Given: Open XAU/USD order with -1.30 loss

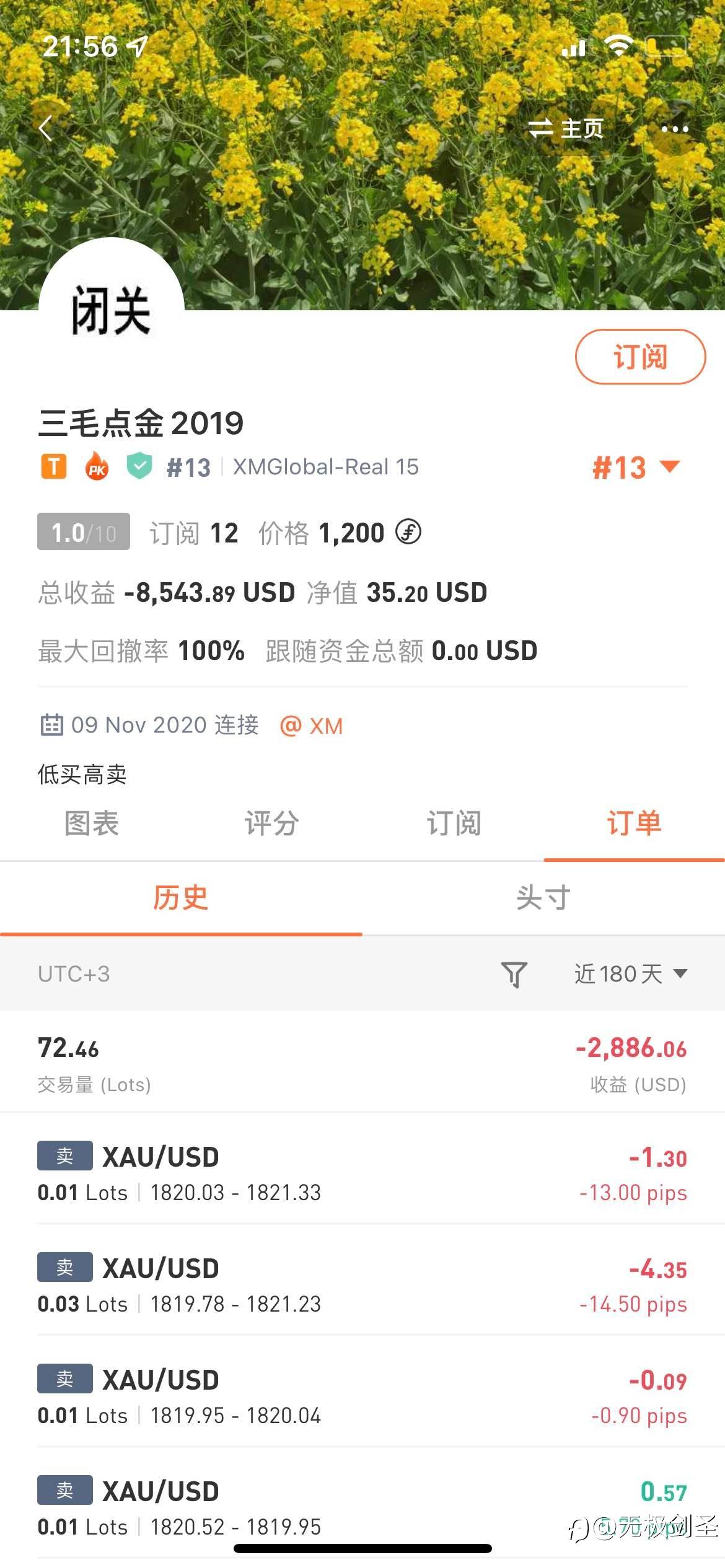Looking at the screenshot, I should coord(362,1174).
